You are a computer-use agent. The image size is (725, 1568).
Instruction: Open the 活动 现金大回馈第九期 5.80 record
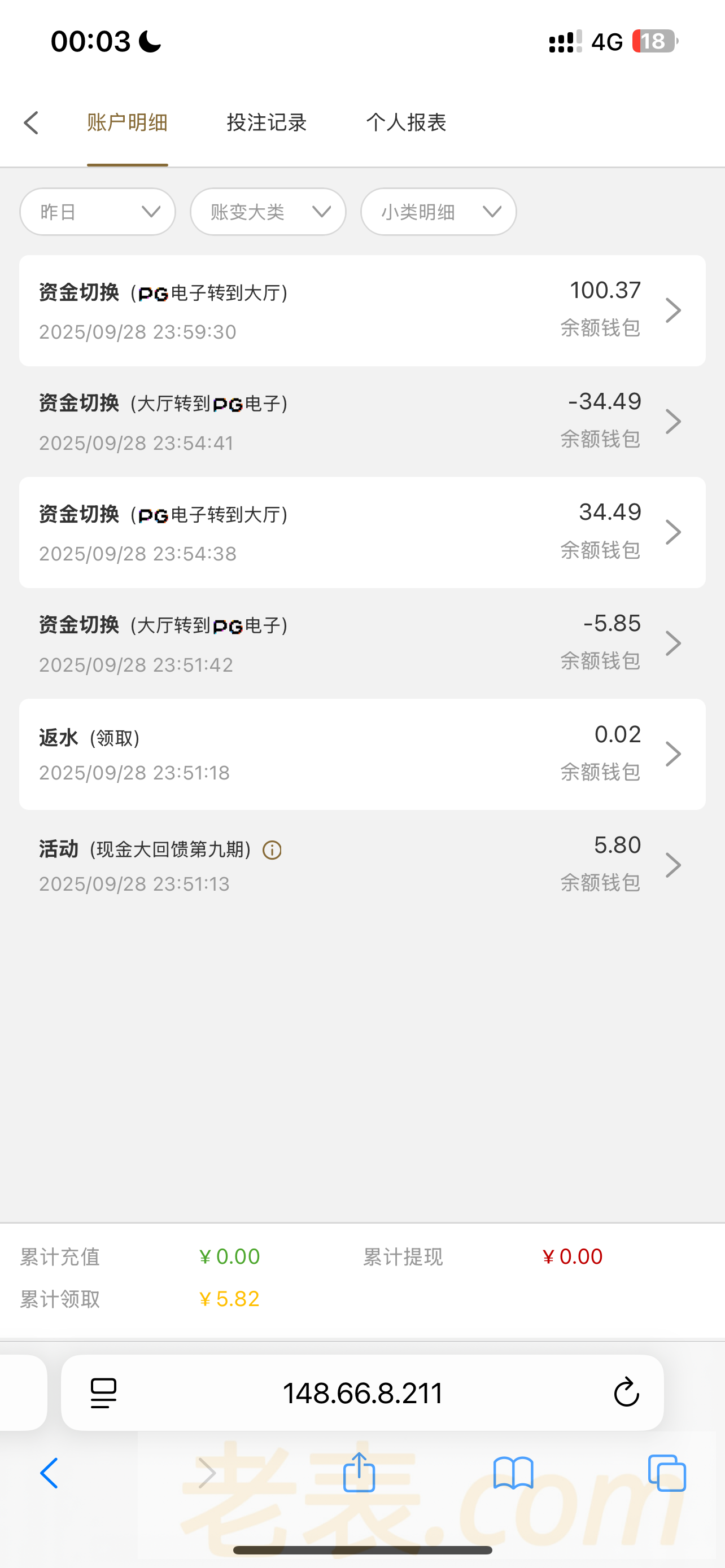coord(362,864)
